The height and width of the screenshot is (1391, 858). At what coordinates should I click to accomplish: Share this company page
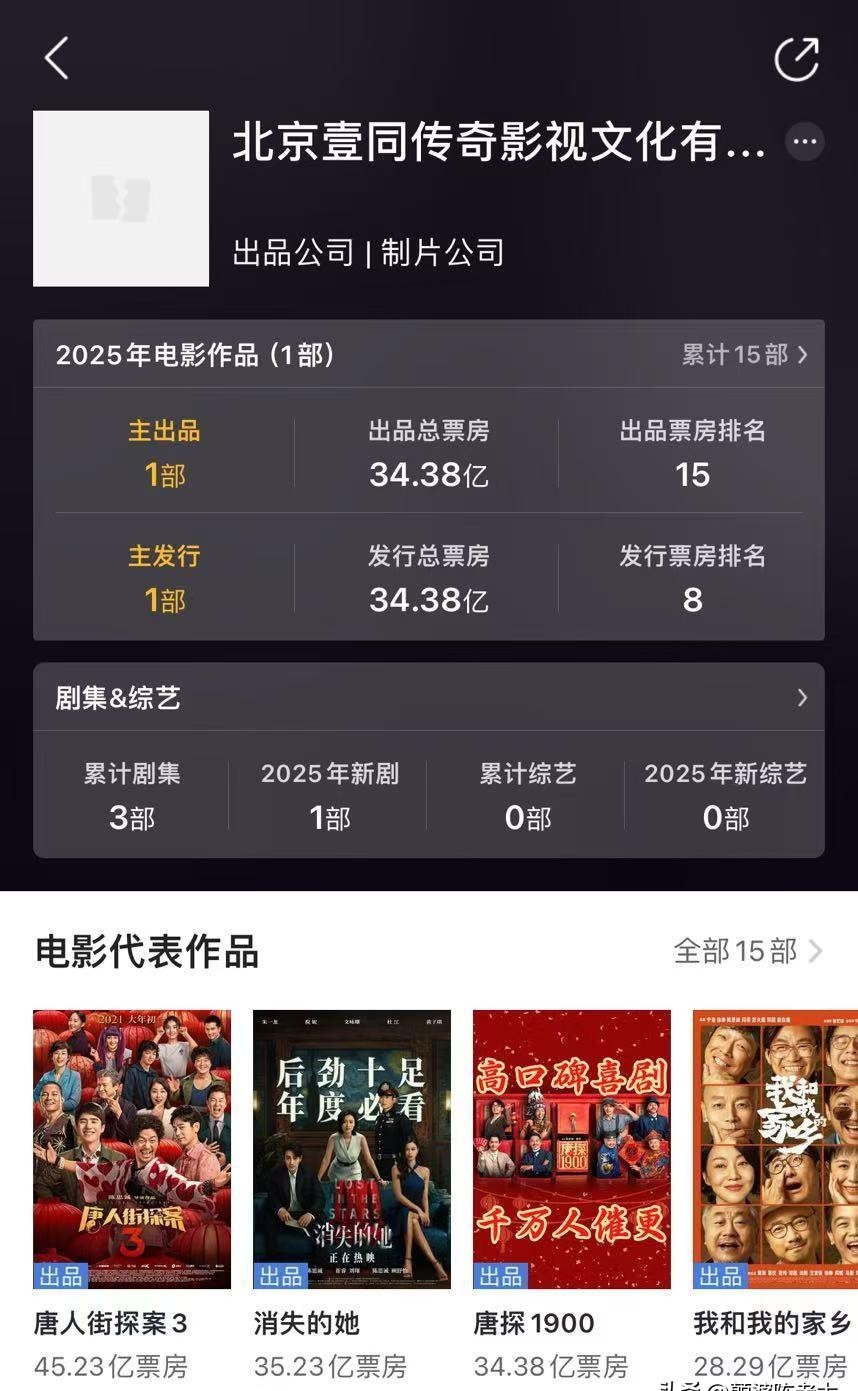point(797,58)
